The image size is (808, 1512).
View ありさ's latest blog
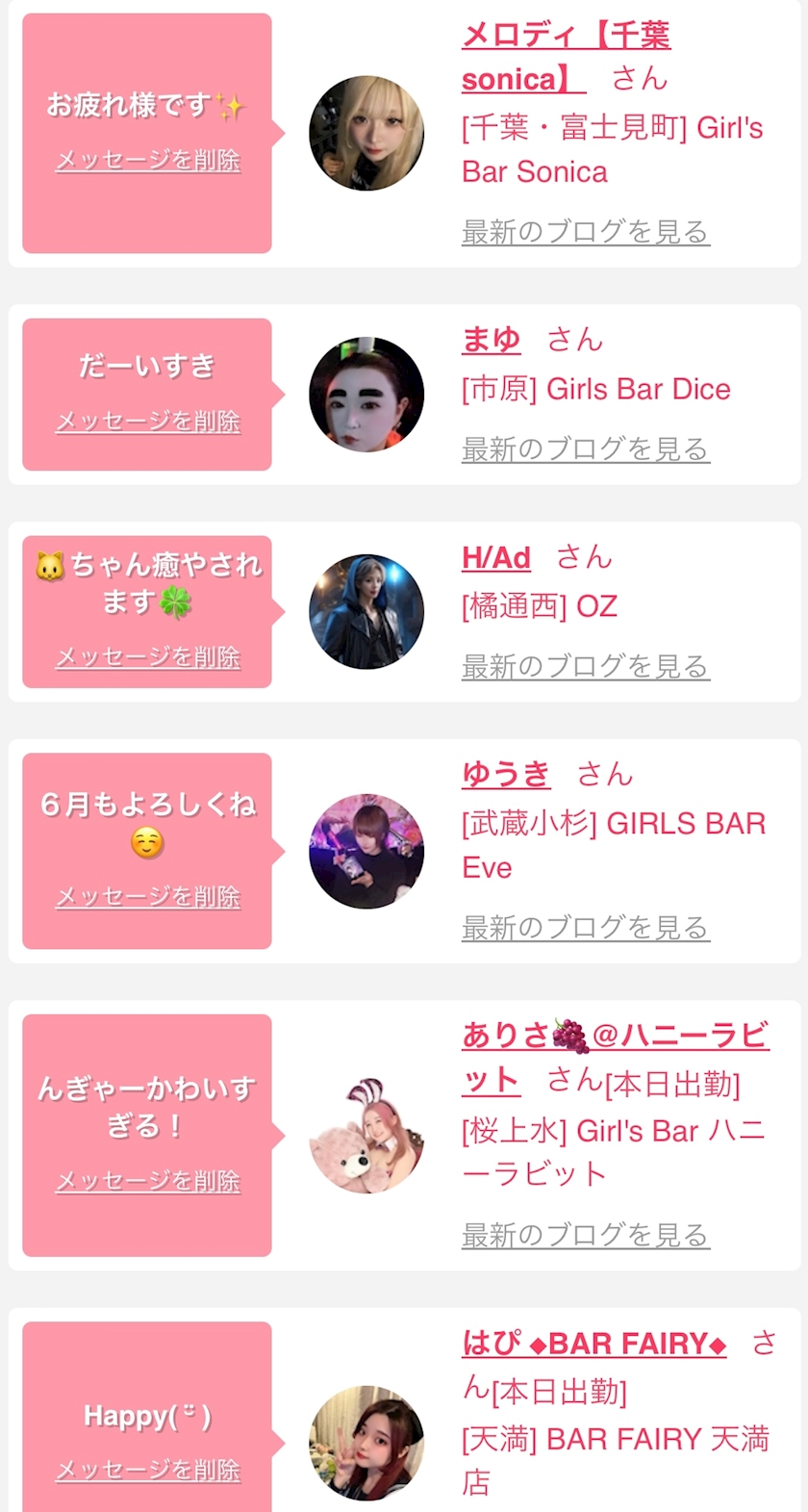point(585,1235)
